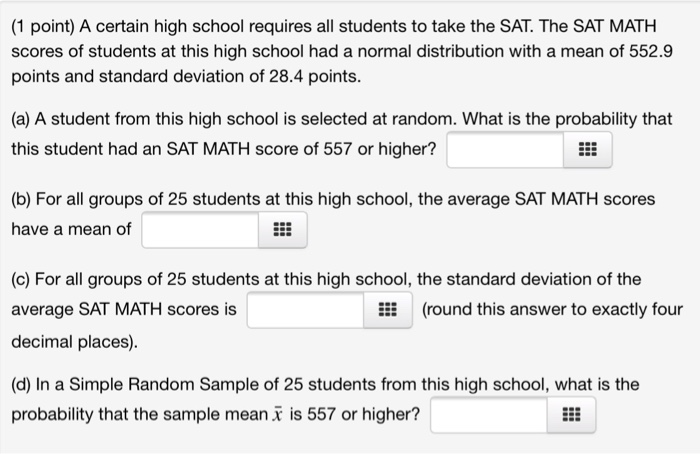Image resolution: width=700 pixels, height=454 pixels.
Task: Open the equation editor icon for part (d)
Action: tap(572, 414)
